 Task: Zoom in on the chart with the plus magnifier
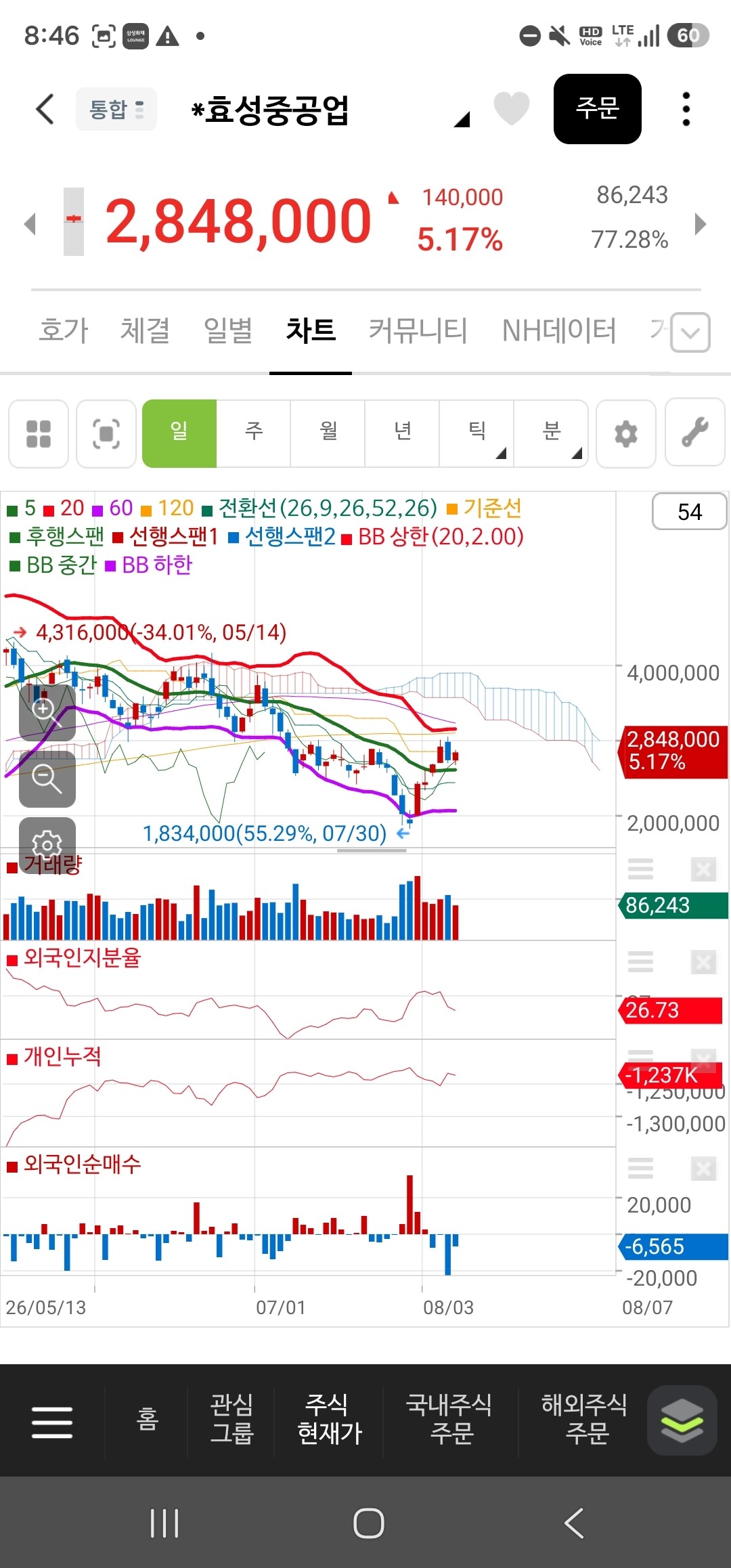pyautogui.click(x=47, y=712)
